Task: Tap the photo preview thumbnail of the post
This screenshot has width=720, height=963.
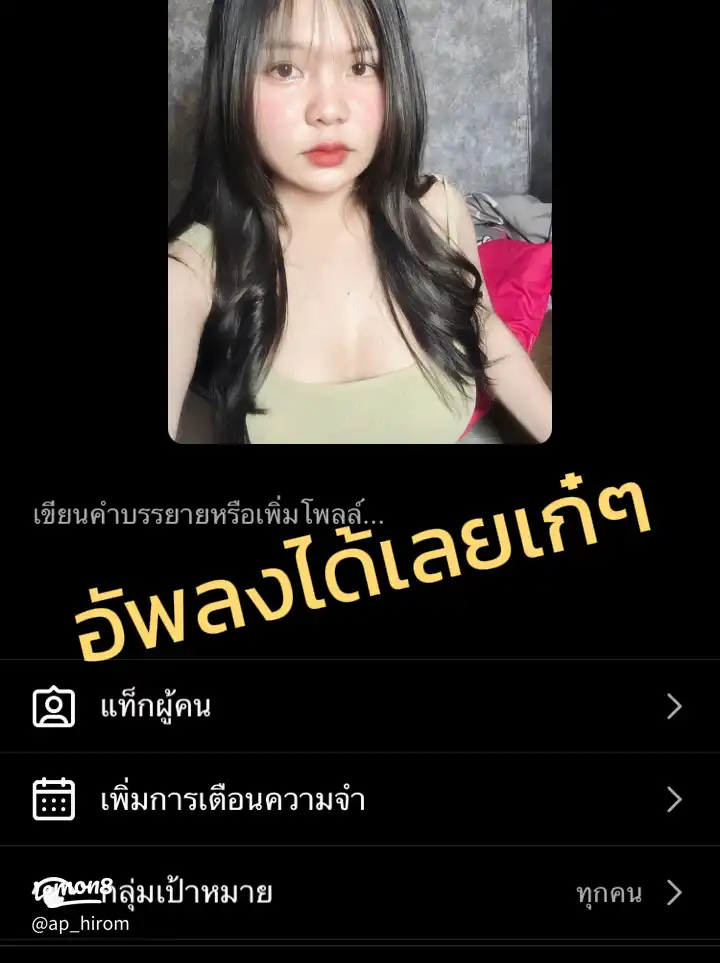Action: pos(359,220)
